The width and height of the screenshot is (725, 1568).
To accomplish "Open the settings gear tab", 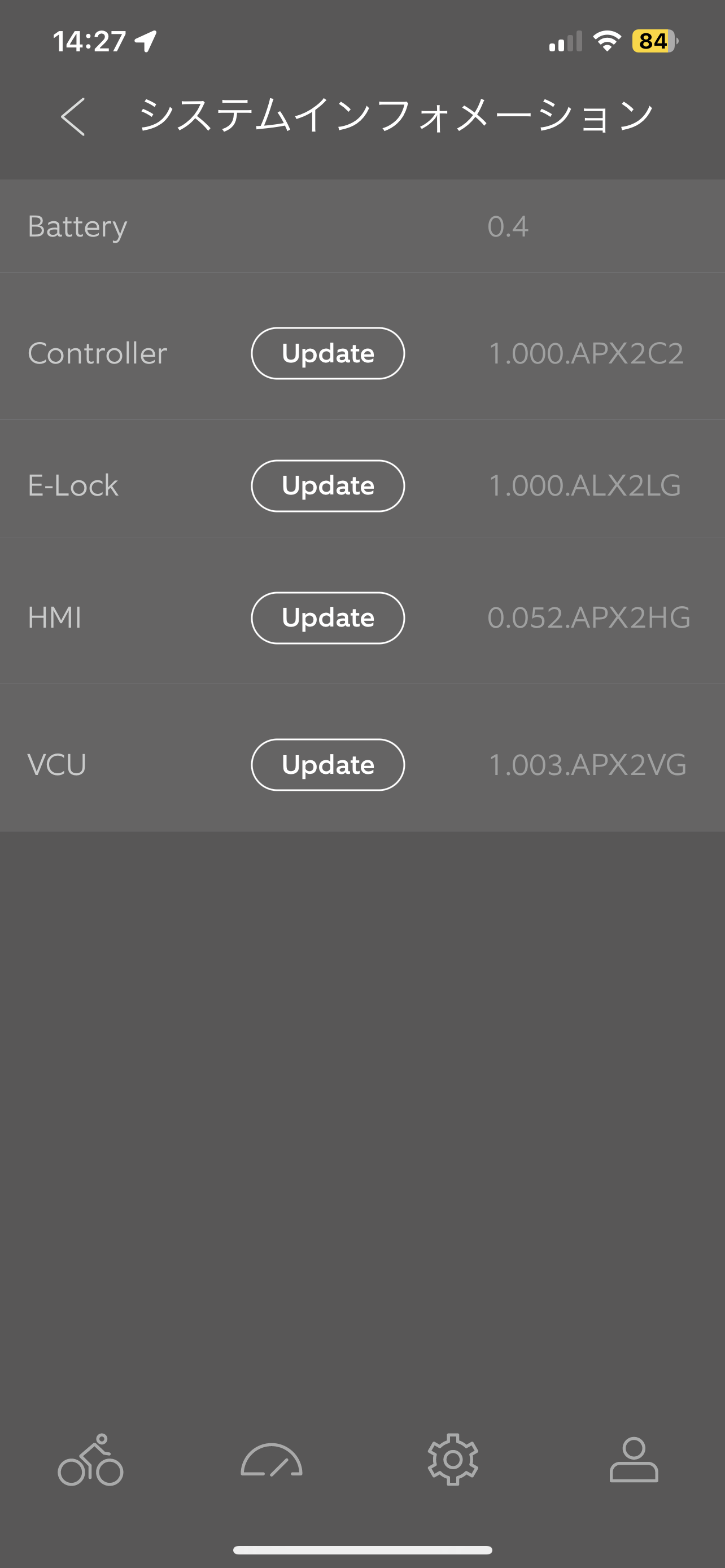I will [452, 1460].
